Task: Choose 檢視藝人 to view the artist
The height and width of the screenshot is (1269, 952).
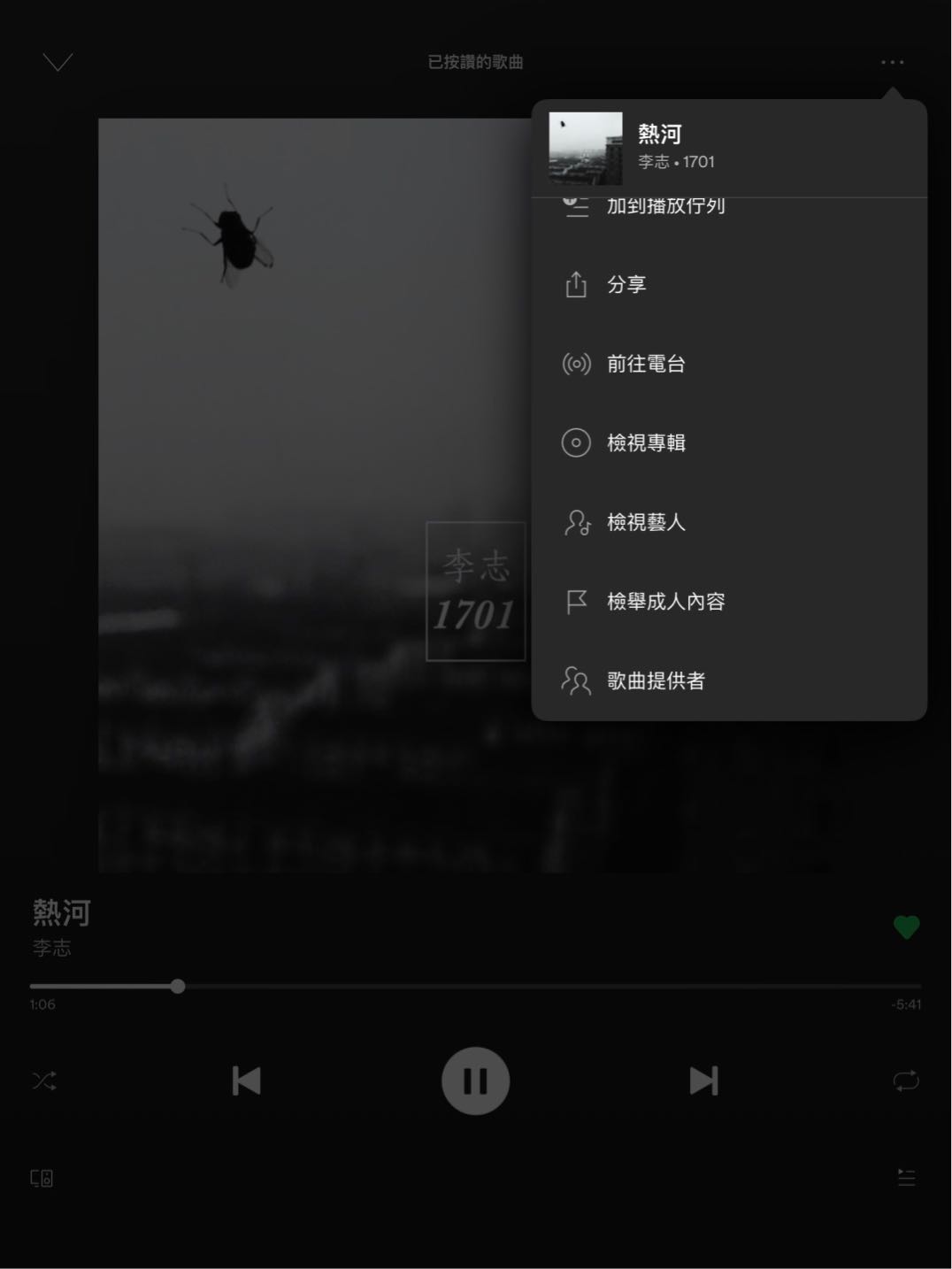Action: (646, 522)
